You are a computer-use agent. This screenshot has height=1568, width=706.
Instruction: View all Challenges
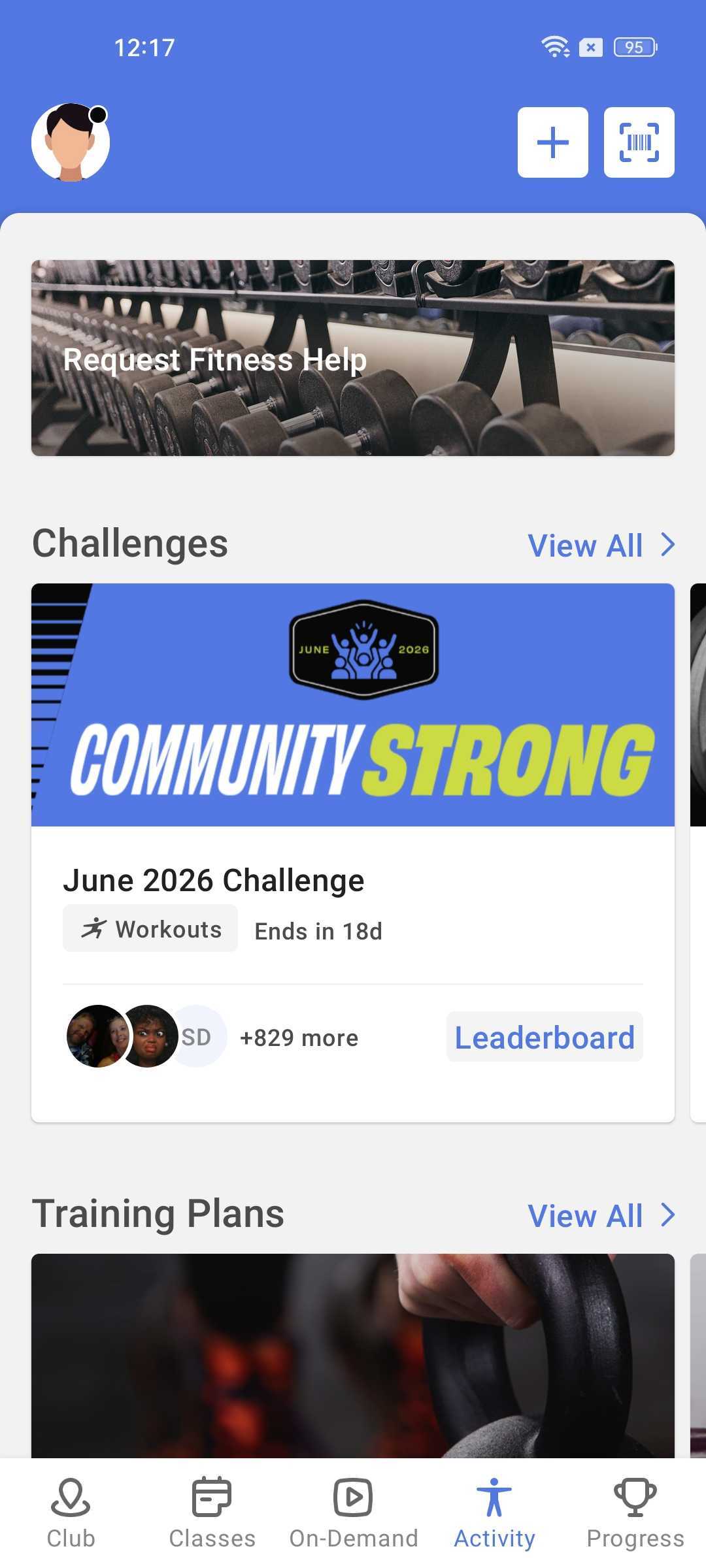coord(601,545)
